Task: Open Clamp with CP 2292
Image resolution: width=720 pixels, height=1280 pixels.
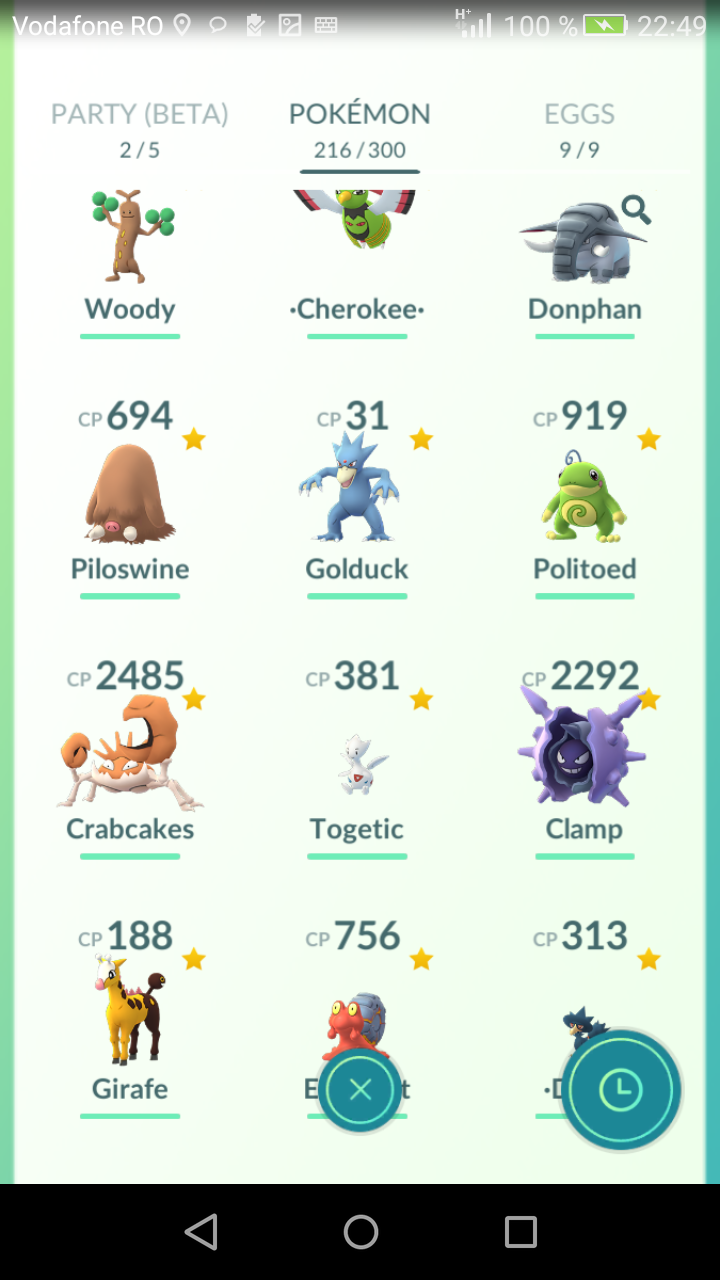Action: (585, 758)
